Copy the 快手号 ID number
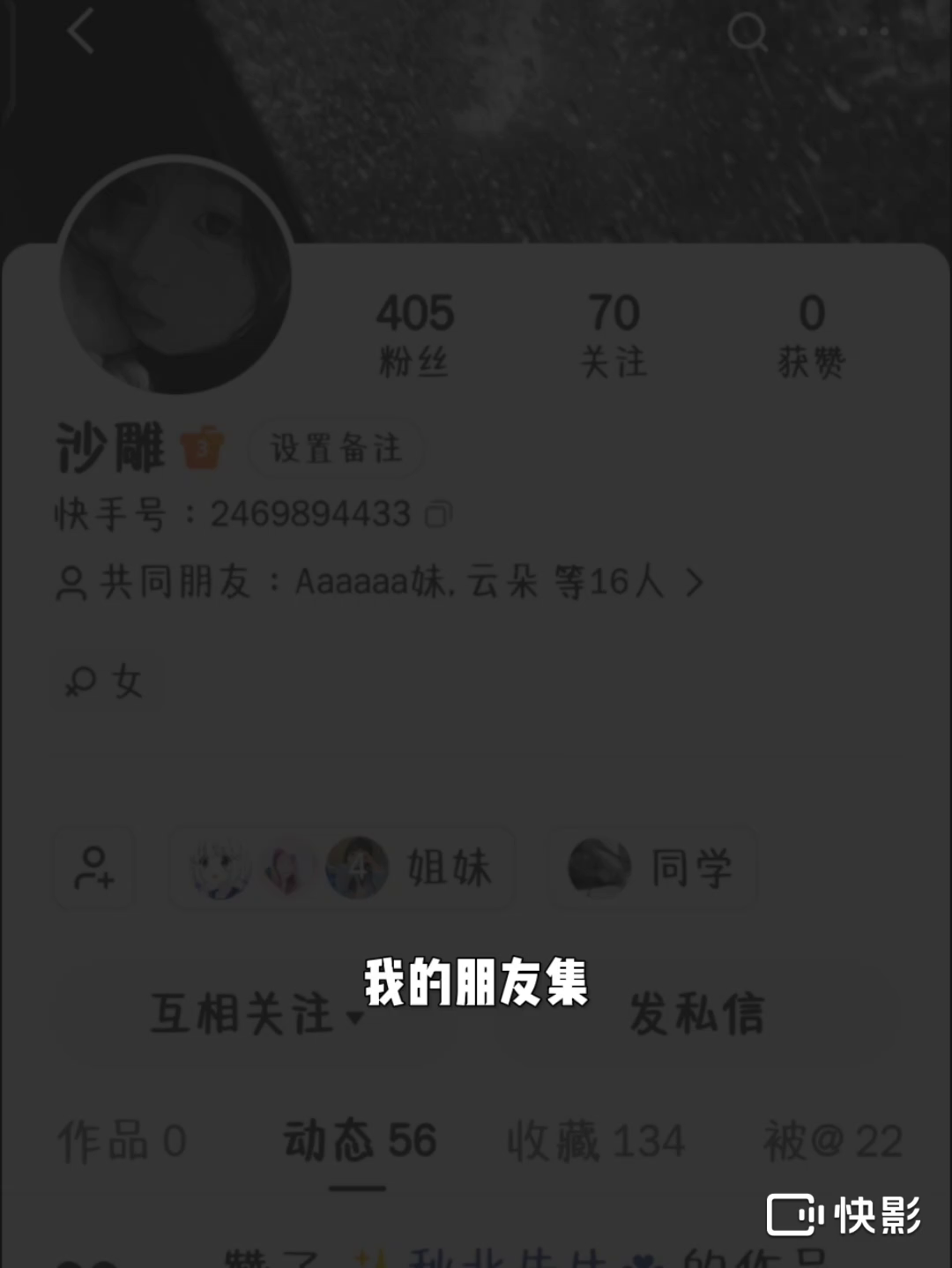This screenshot has width=952, height=1268. (438, 514)
